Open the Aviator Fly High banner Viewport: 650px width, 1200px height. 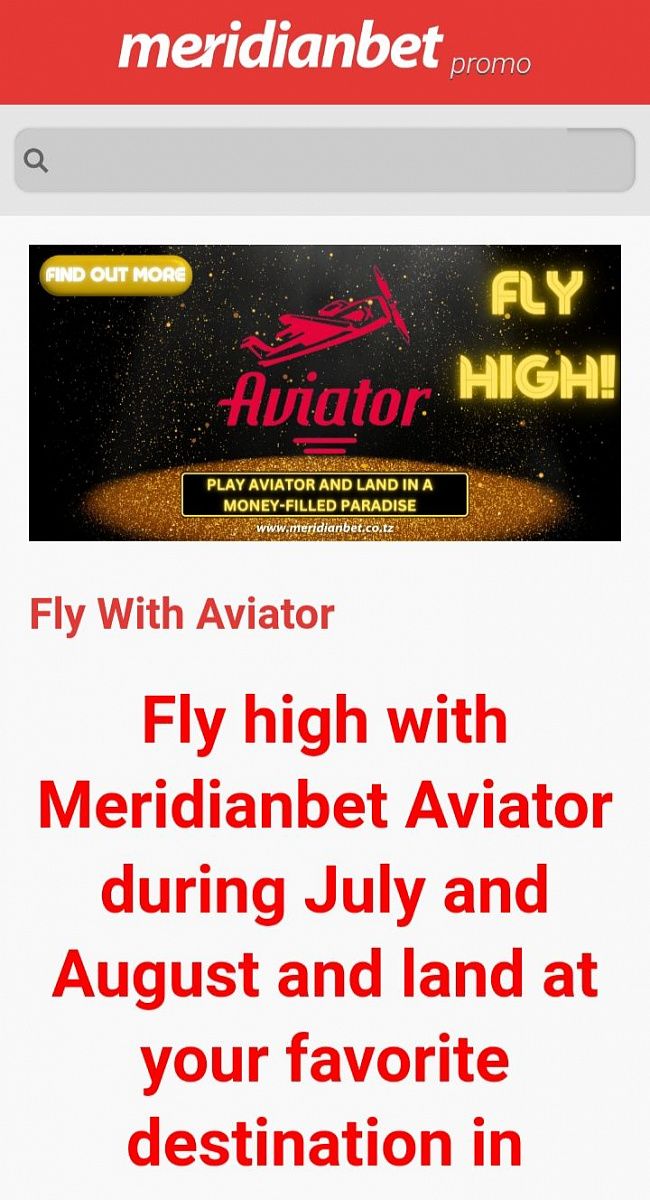click(325, 393)
